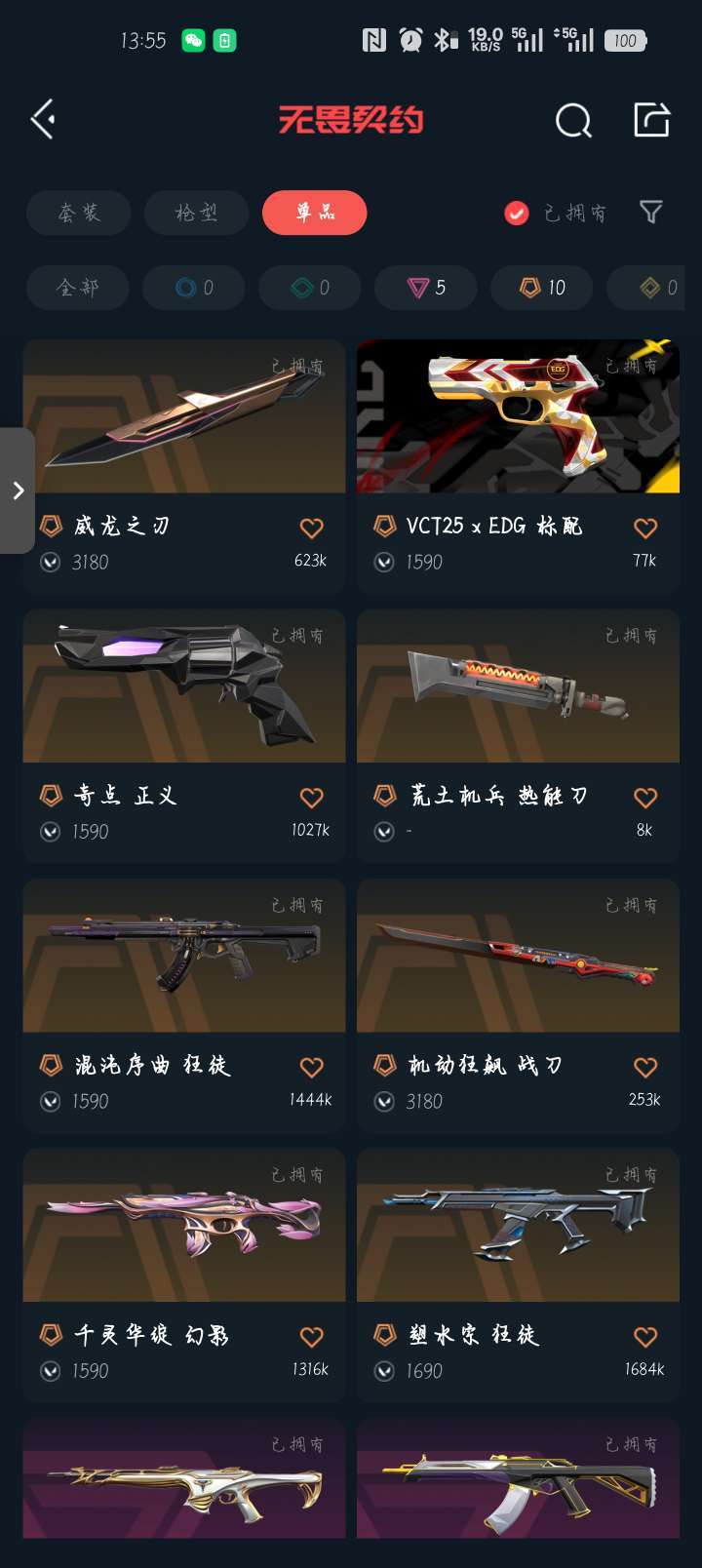702x1568 pixels.
Task: Go back using the top-left arrow
Action: (43, 120)
